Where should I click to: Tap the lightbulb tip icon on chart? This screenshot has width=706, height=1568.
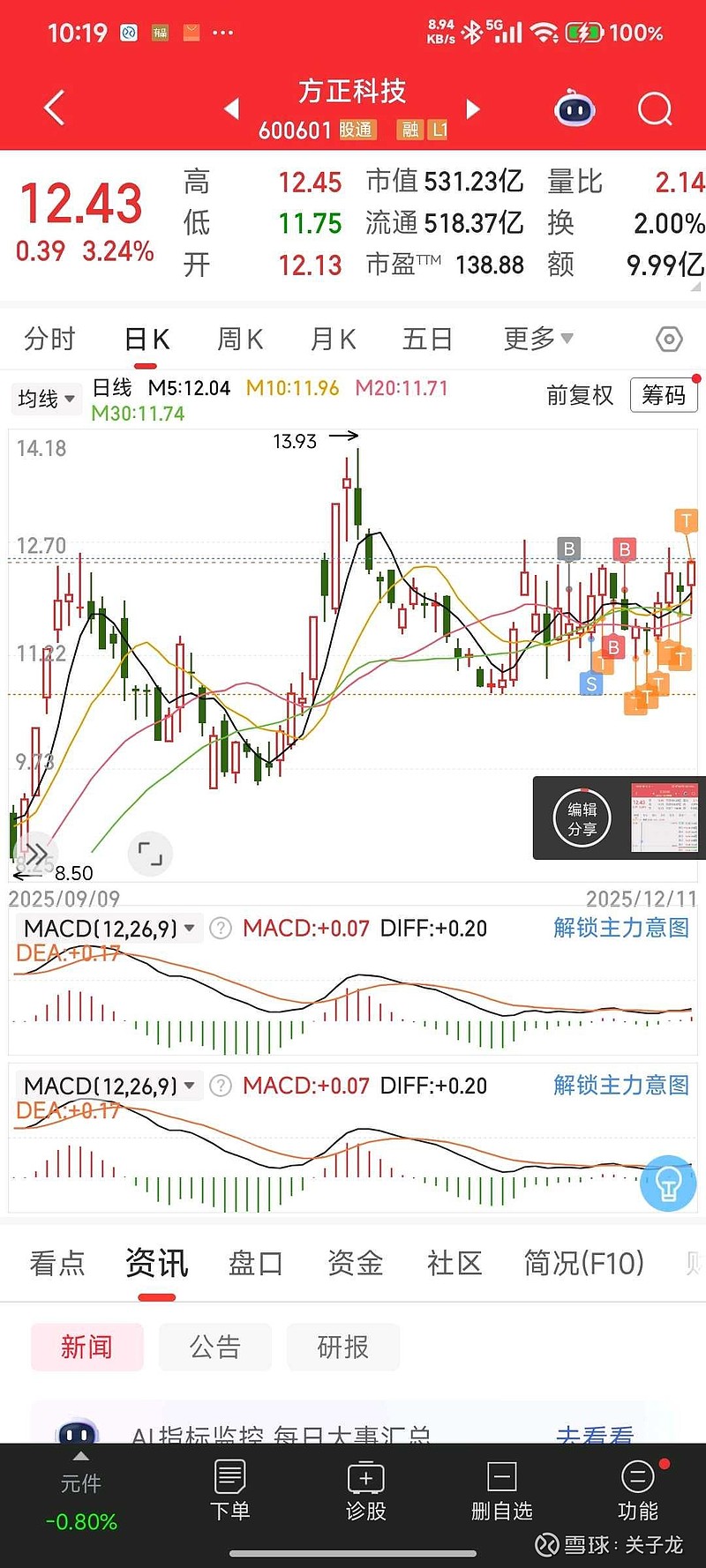(668, 1183)
